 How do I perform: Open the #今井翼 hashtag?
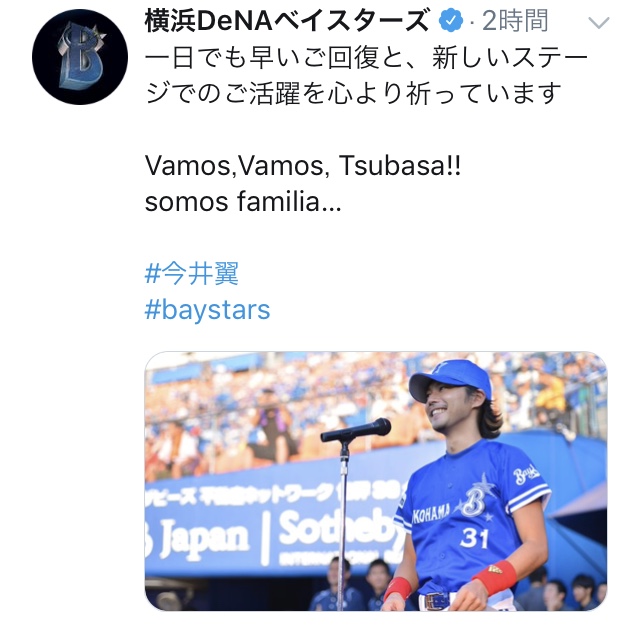pyautogui.click(x=192, y=272)
